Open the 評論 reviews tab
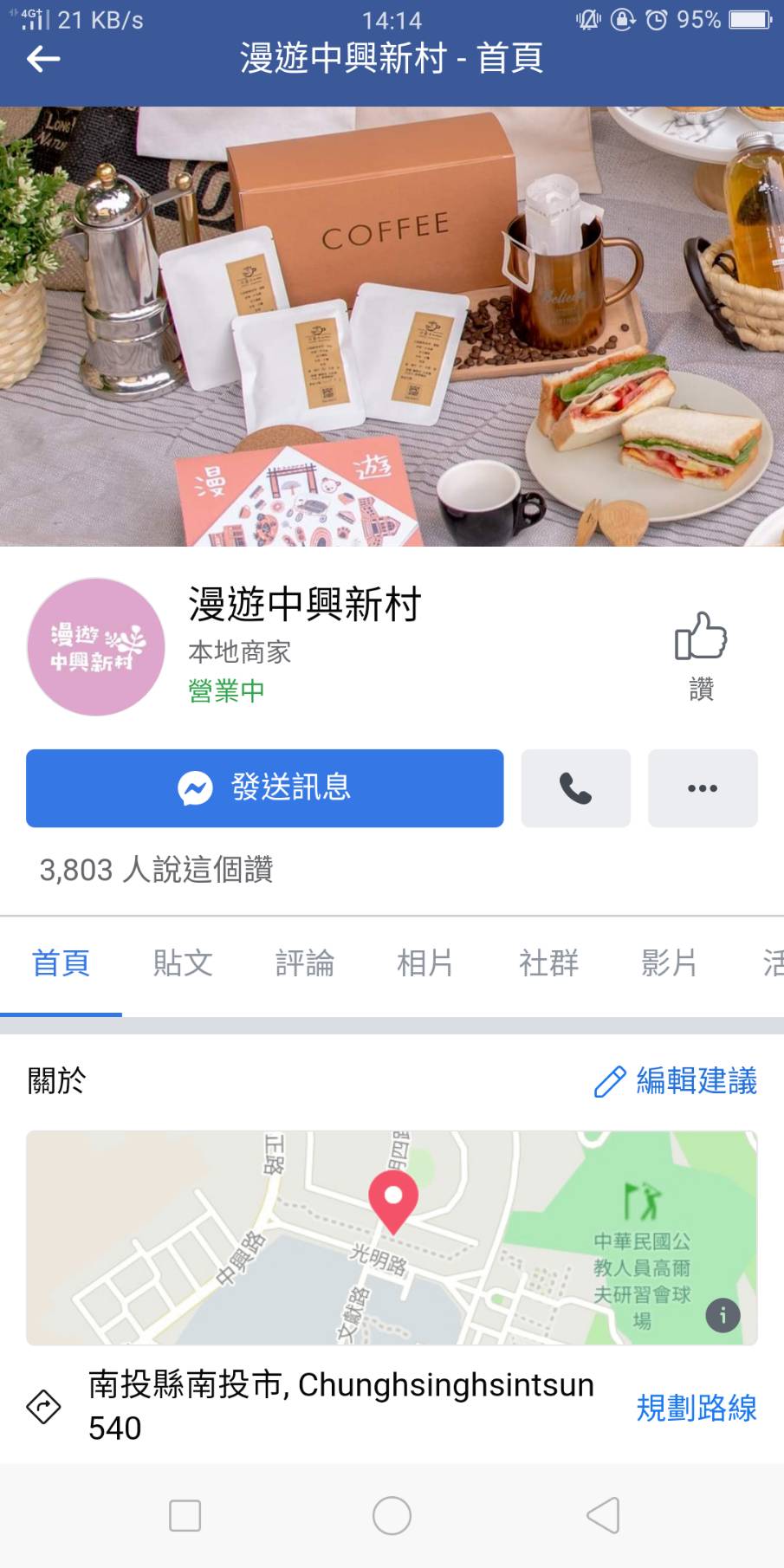 304,963
